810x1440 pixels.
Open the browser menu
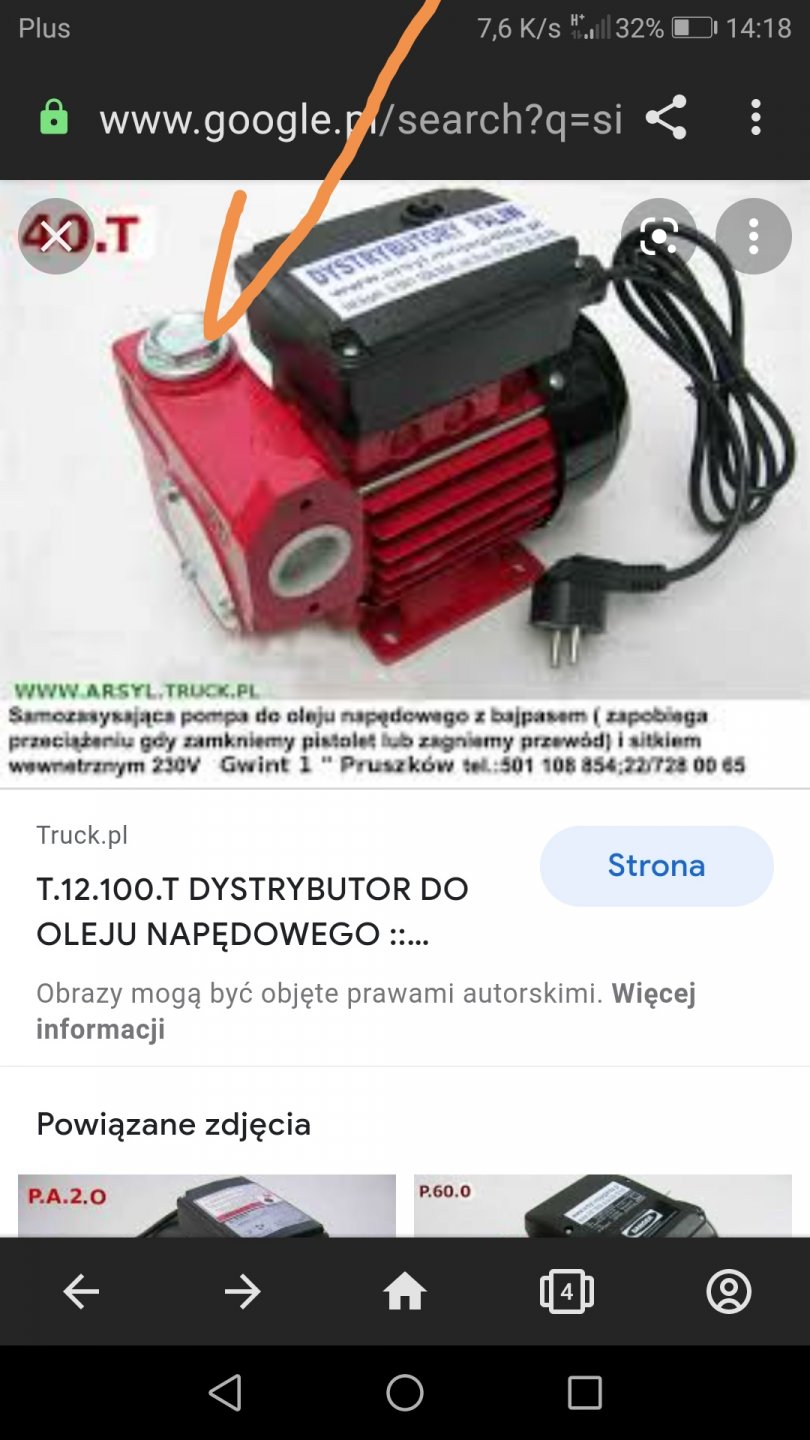click(x=755, y=118)
